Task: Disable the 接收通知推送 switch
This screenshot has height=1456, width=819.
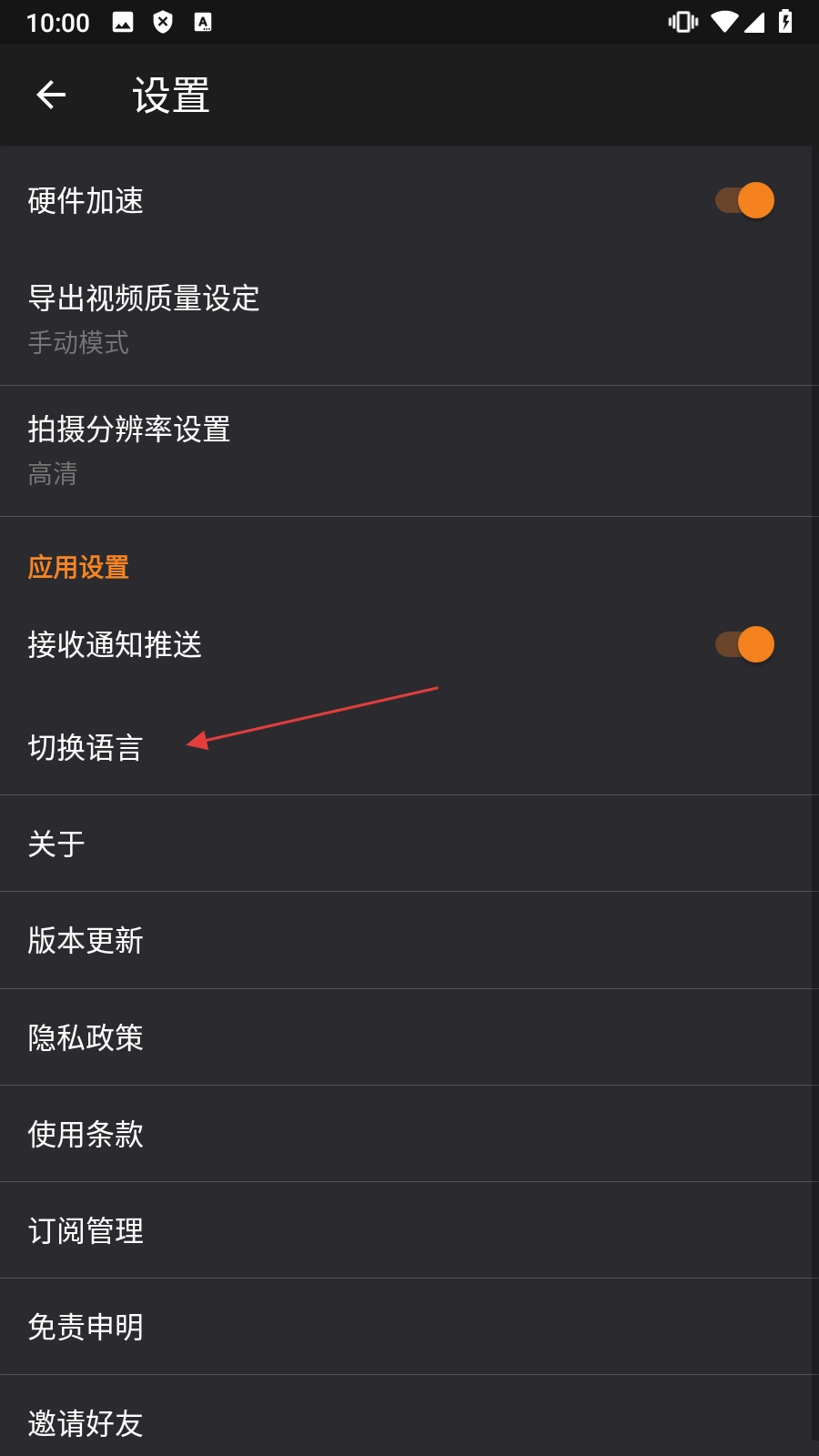Action: 744,644
